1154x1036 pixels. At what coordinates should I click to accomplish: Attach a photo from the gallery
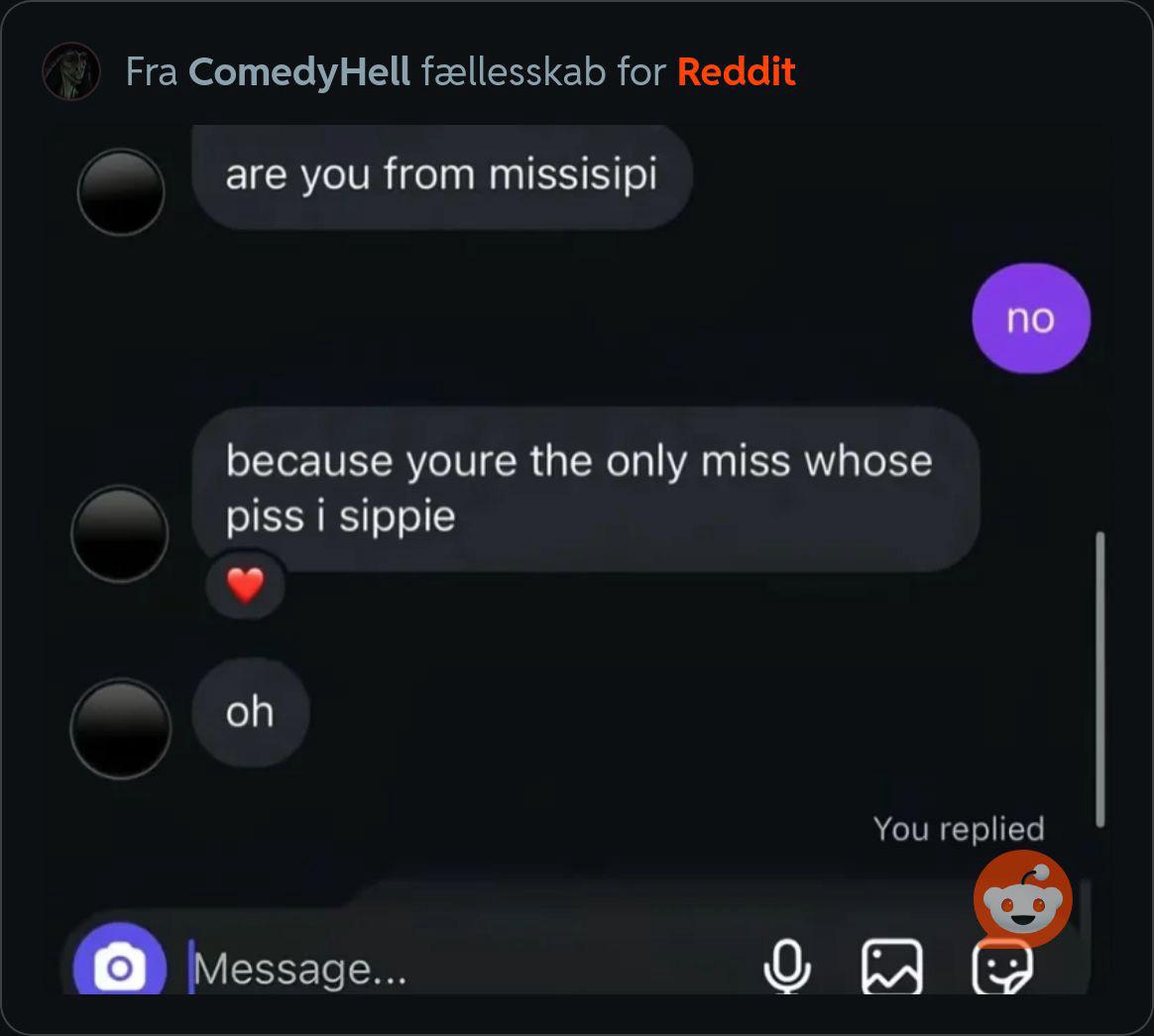(891, 967)
